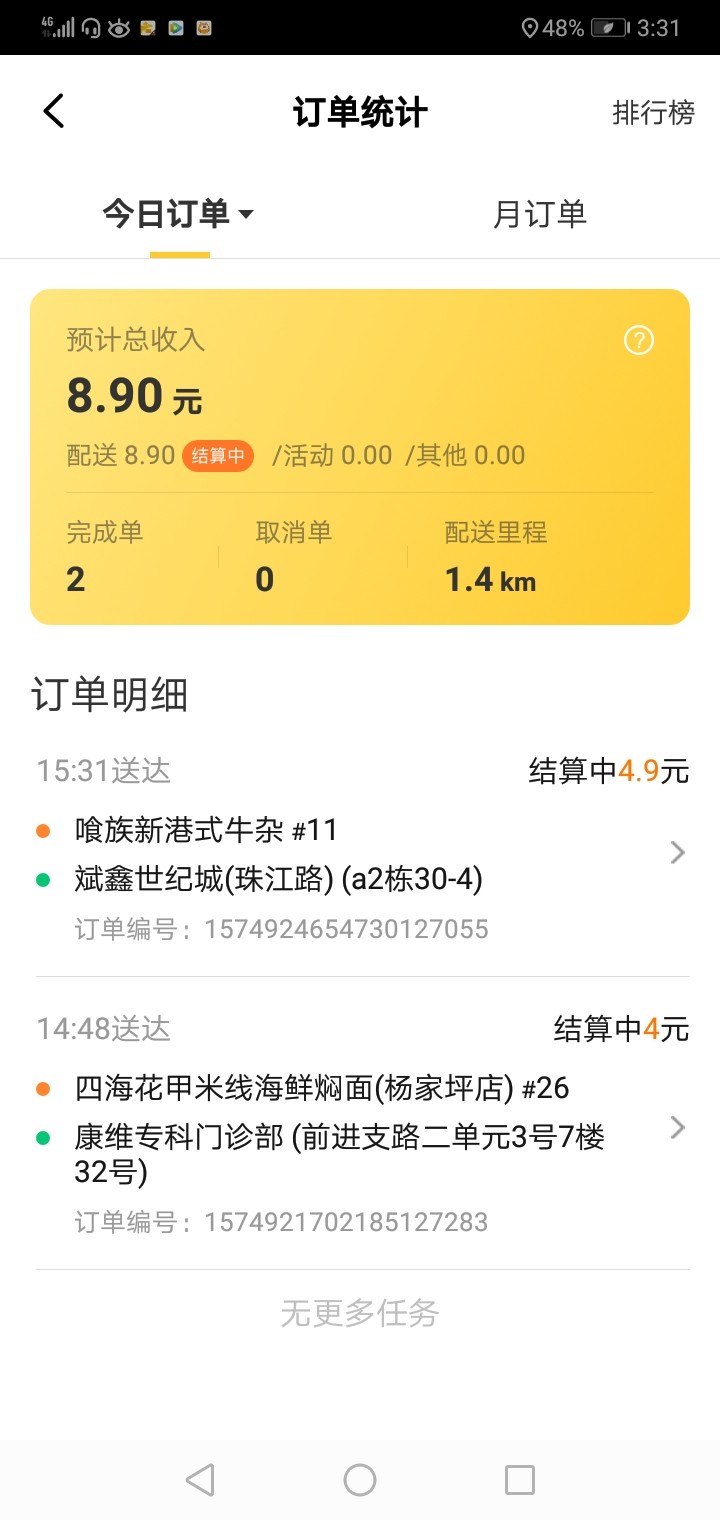The image size is (720, 1520).
Task: Open the system recent apps button
Action: pos(520,1479)
